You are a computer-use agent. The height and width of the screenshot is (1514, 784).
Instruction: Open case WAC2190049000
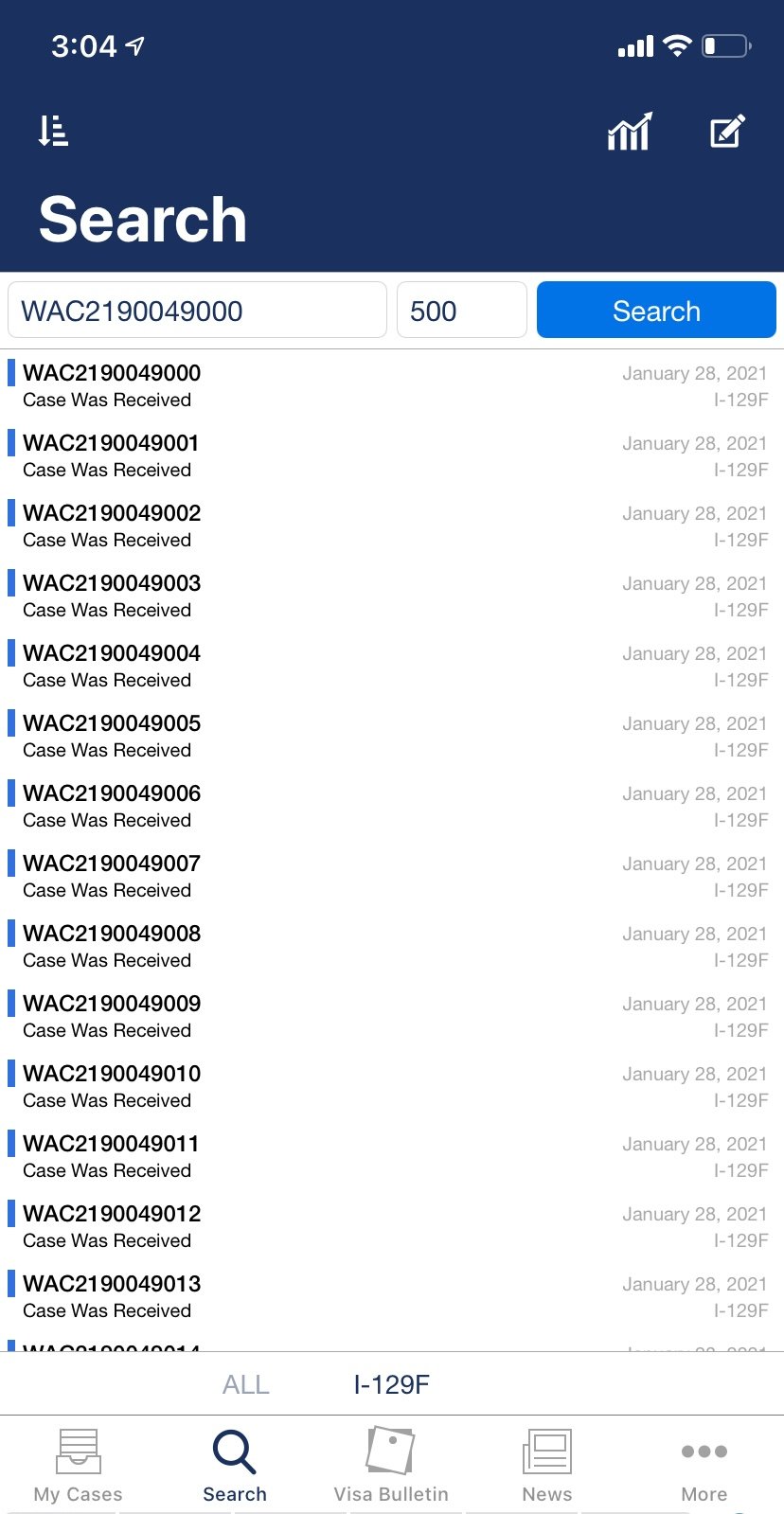pyautogui.click(x=392, y=385)
